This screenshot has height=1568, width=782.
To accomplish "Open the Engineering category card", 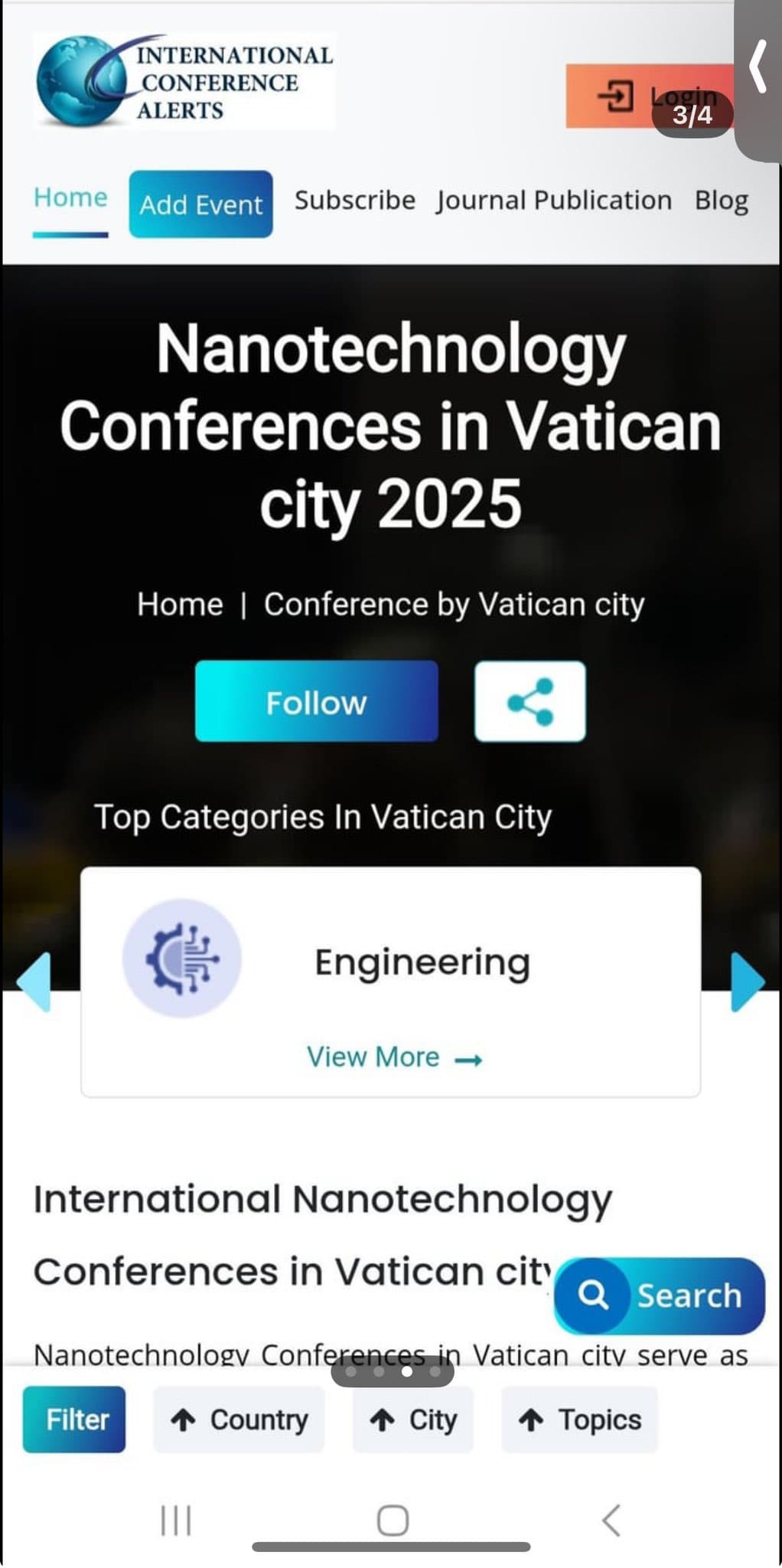I will click(390, 982).
